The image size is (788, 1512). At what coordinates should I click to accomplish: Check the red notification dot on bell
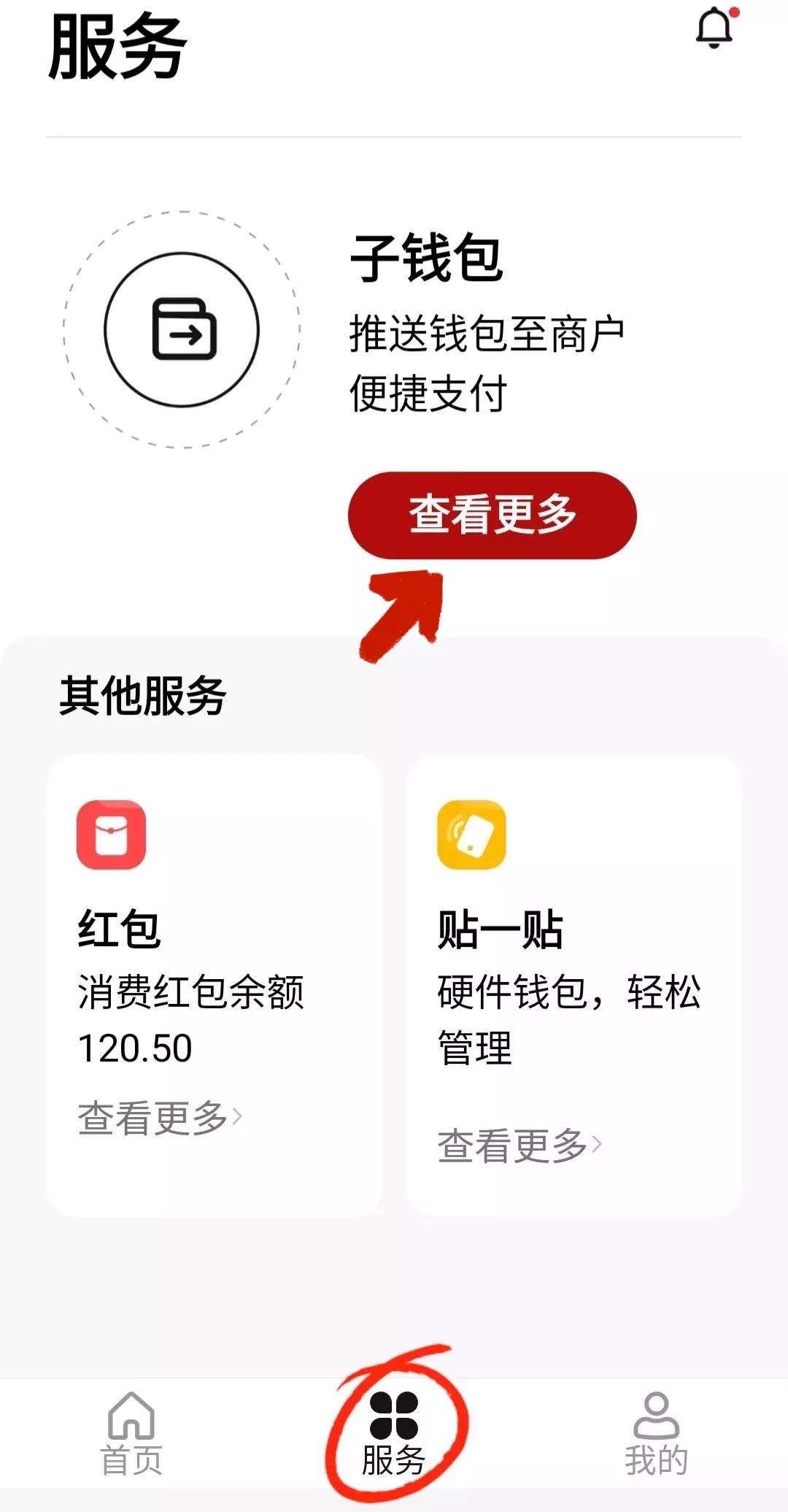coord(734,12)
